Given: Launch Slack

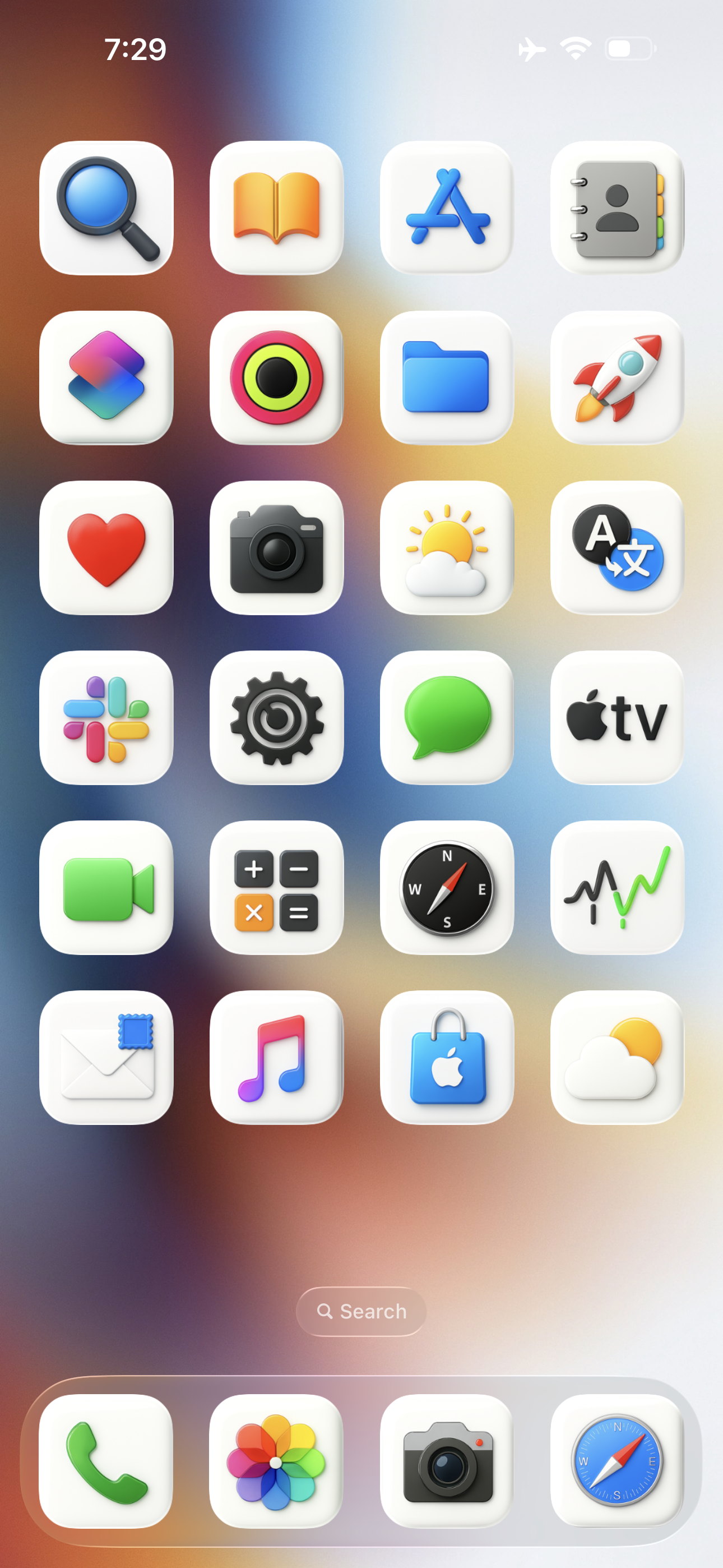Looking at the screenshot, I should tap(106, 718).
